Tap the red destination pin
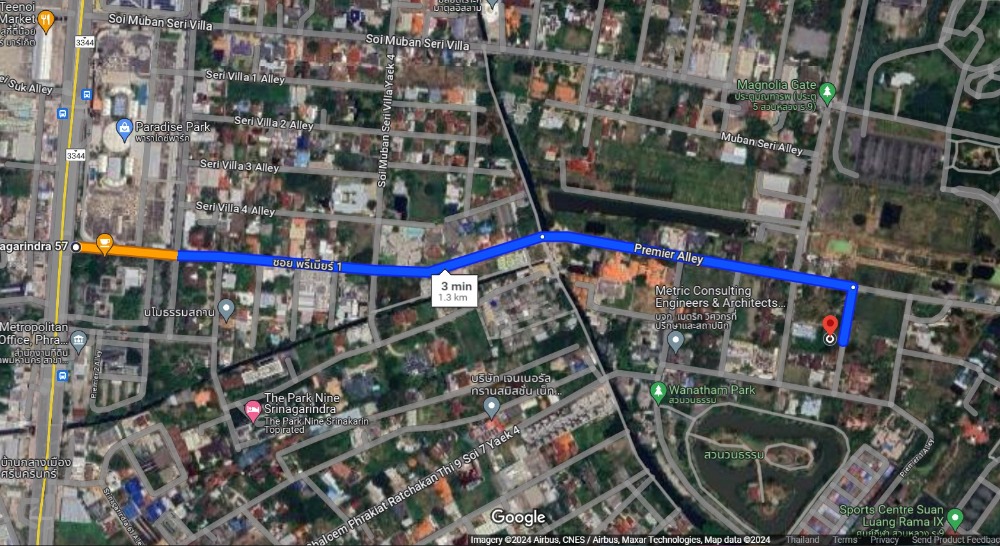 tap(829, 326)
